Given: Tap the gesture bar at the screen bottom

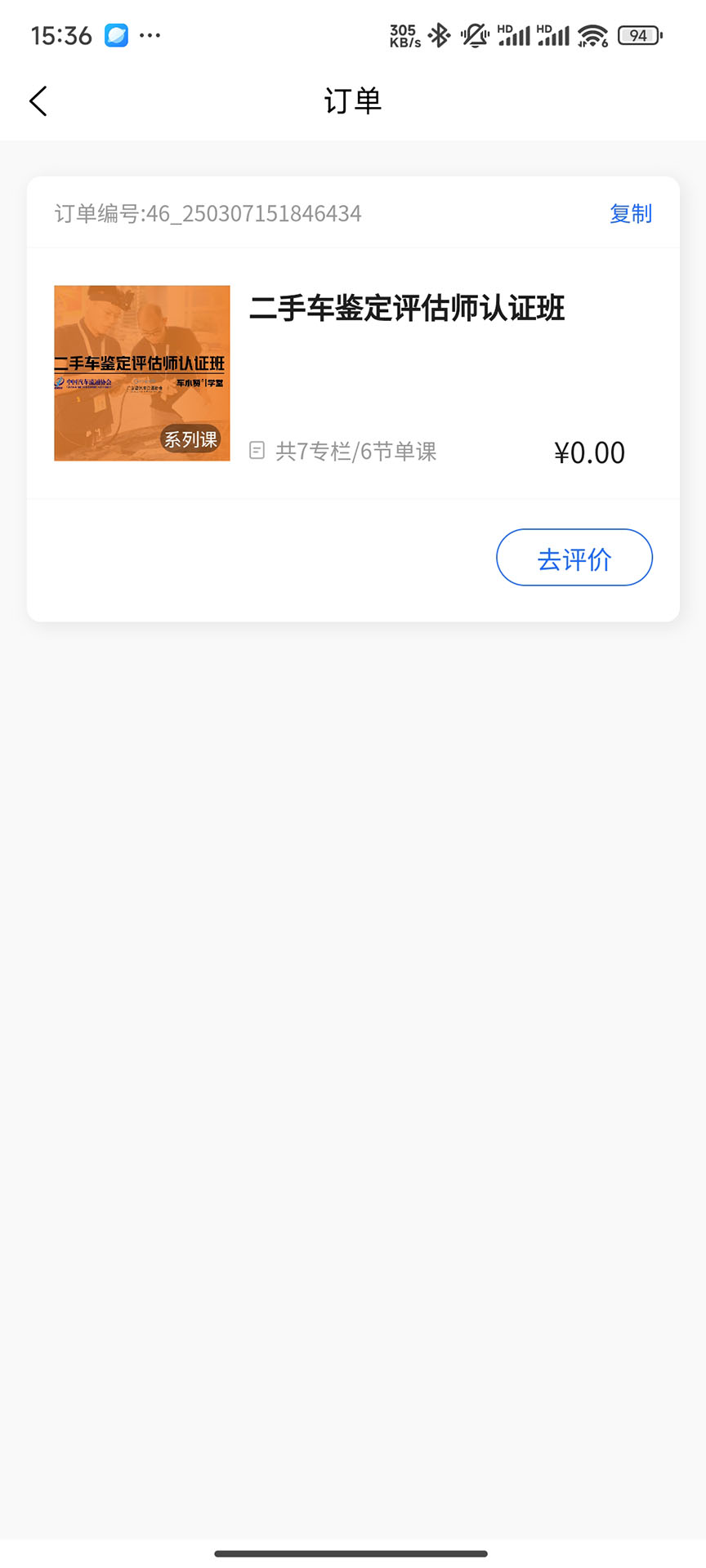Looking at the screenshot, I should [353, 1548].
